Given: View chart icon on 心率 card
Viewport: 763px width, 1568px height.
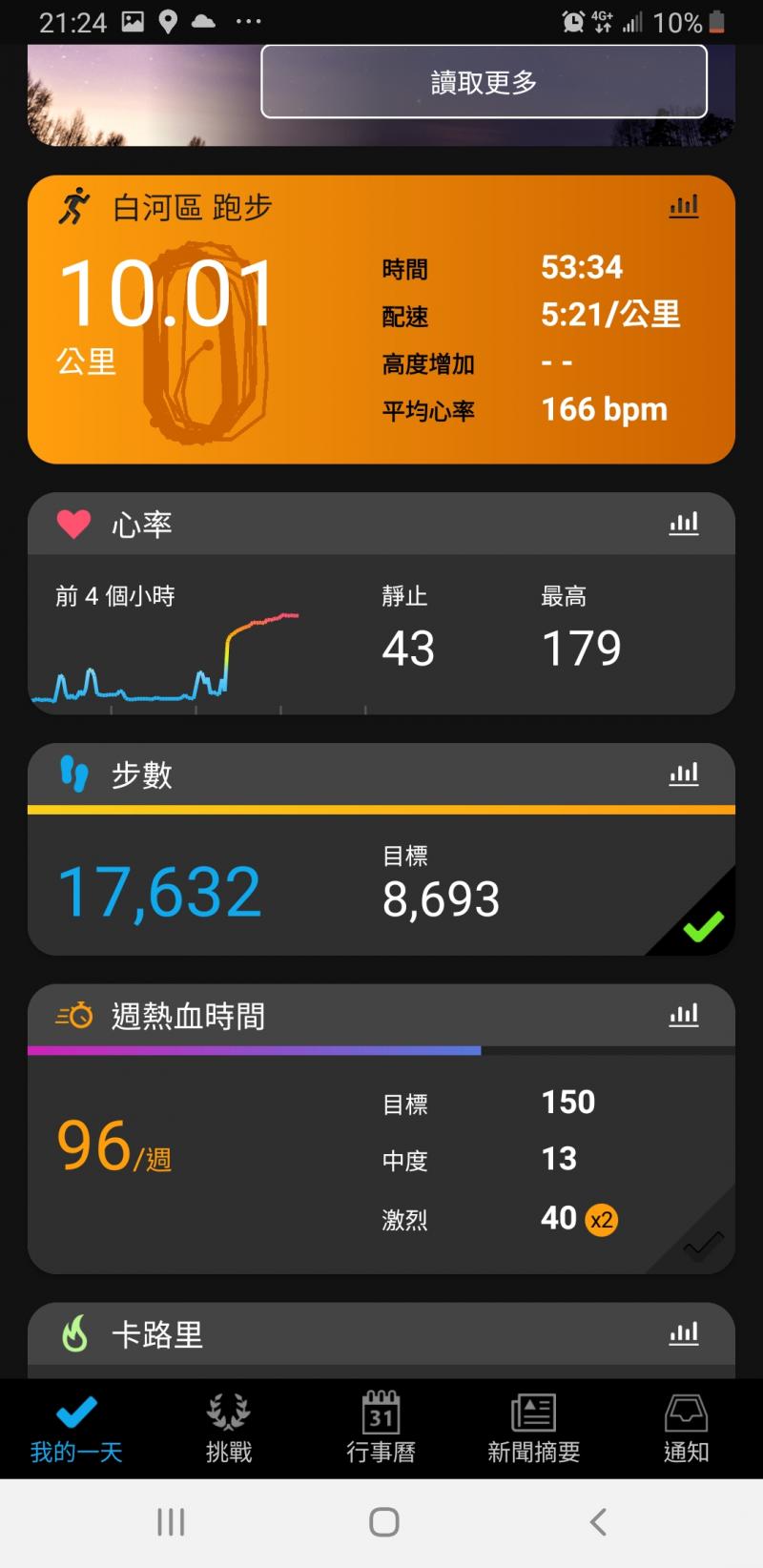Looking at the screenshot, I should coord(683,524).
